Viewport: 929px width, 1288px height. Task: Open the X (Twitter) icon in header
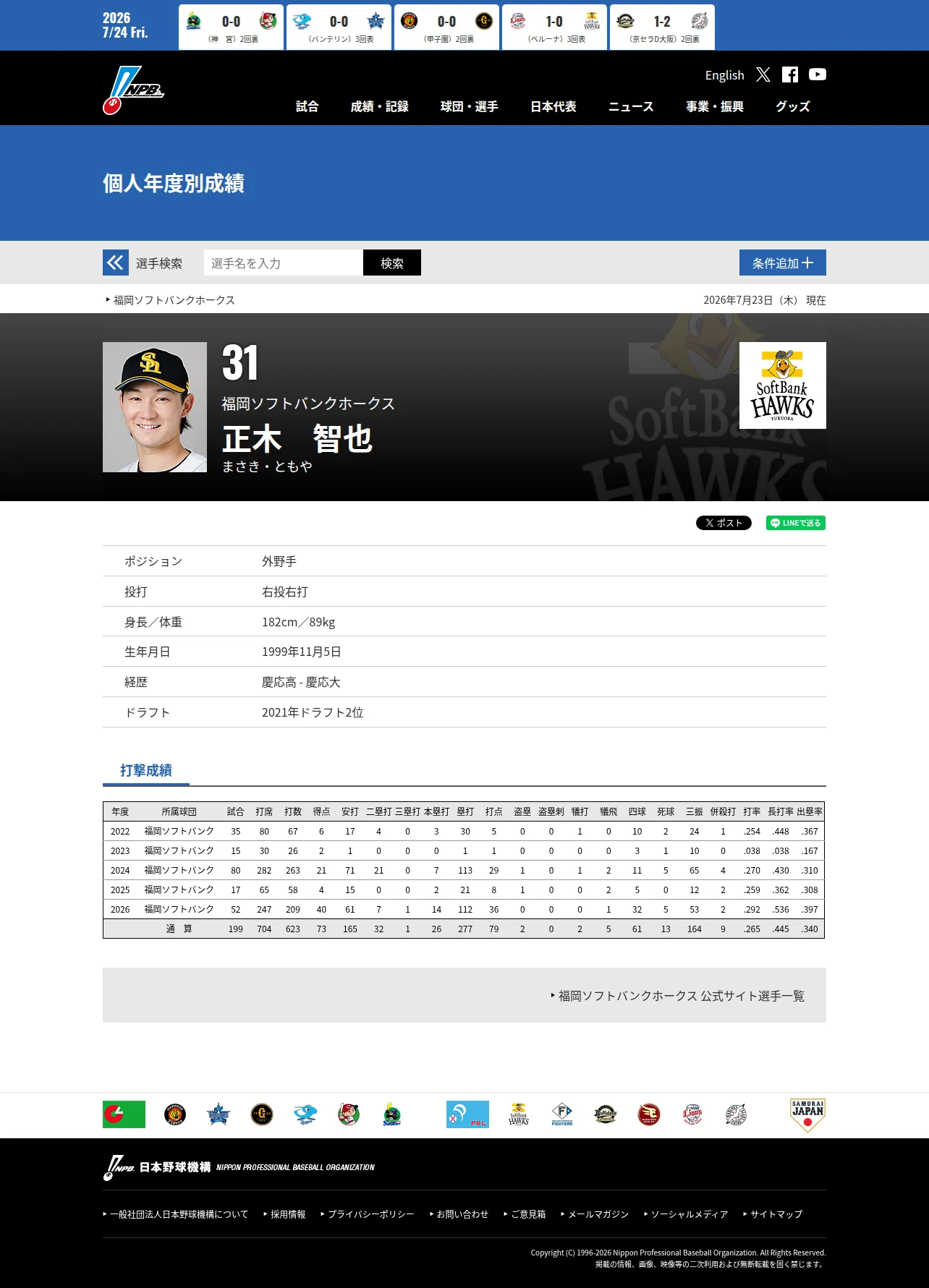pos(763,74)
